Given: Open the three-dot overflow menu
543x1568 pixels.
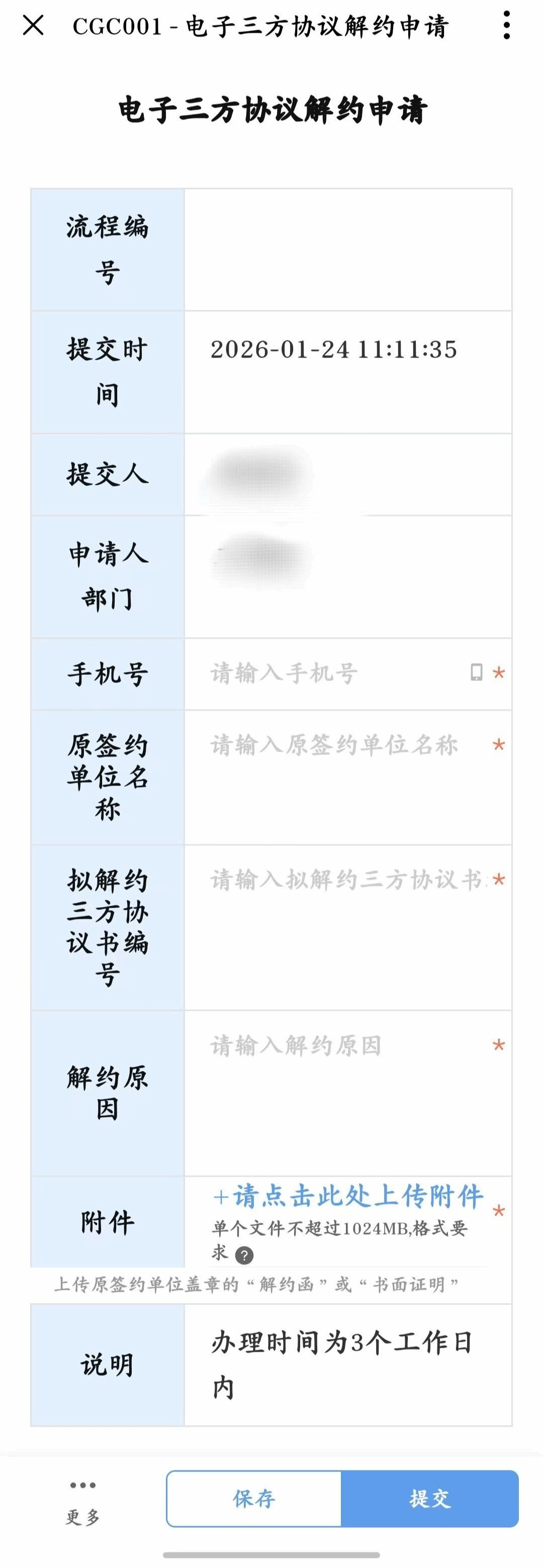Looking at the screenshot, I should (x=506, y=26).
